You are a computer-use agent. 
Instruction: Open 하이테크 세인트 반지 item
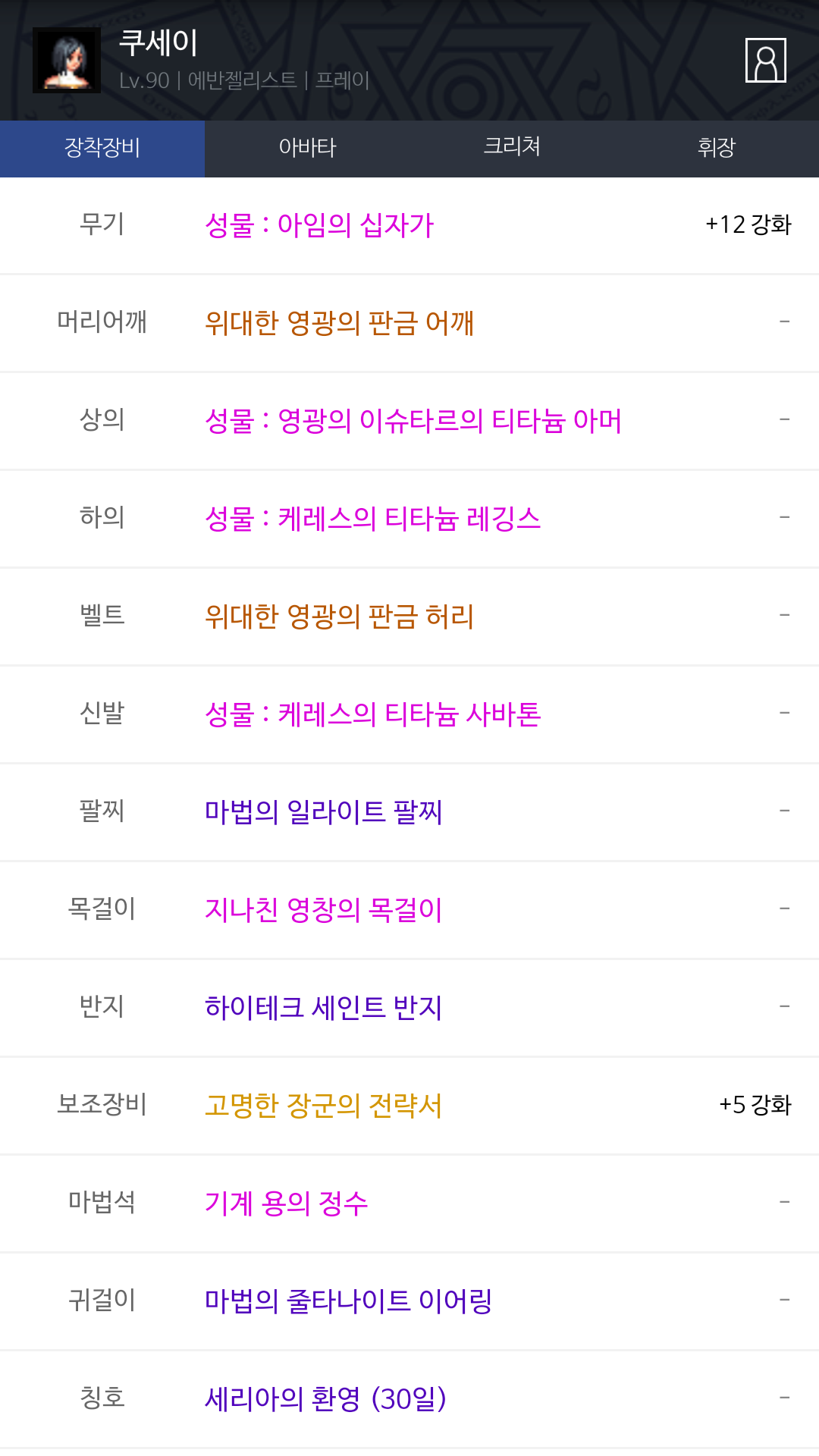(324, 1008)
